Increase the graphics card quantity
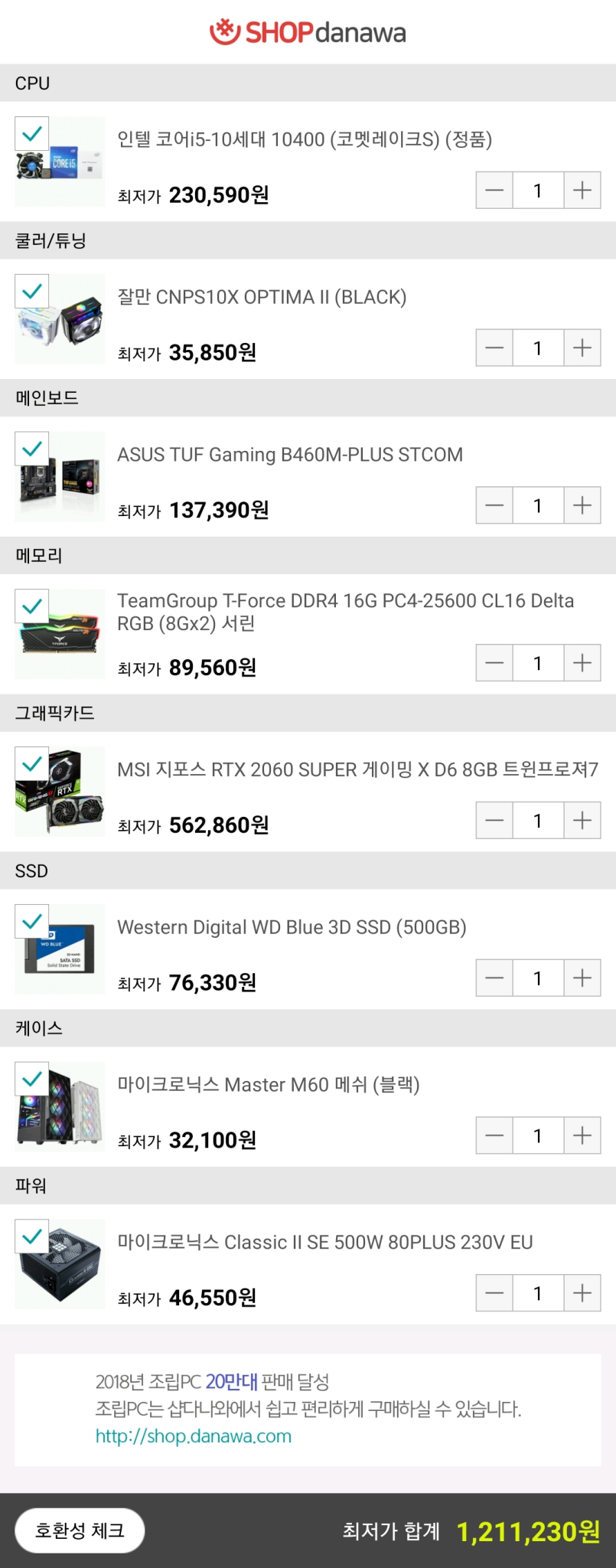The height and width of the screenshot is (1568, 616). (582, 820)
